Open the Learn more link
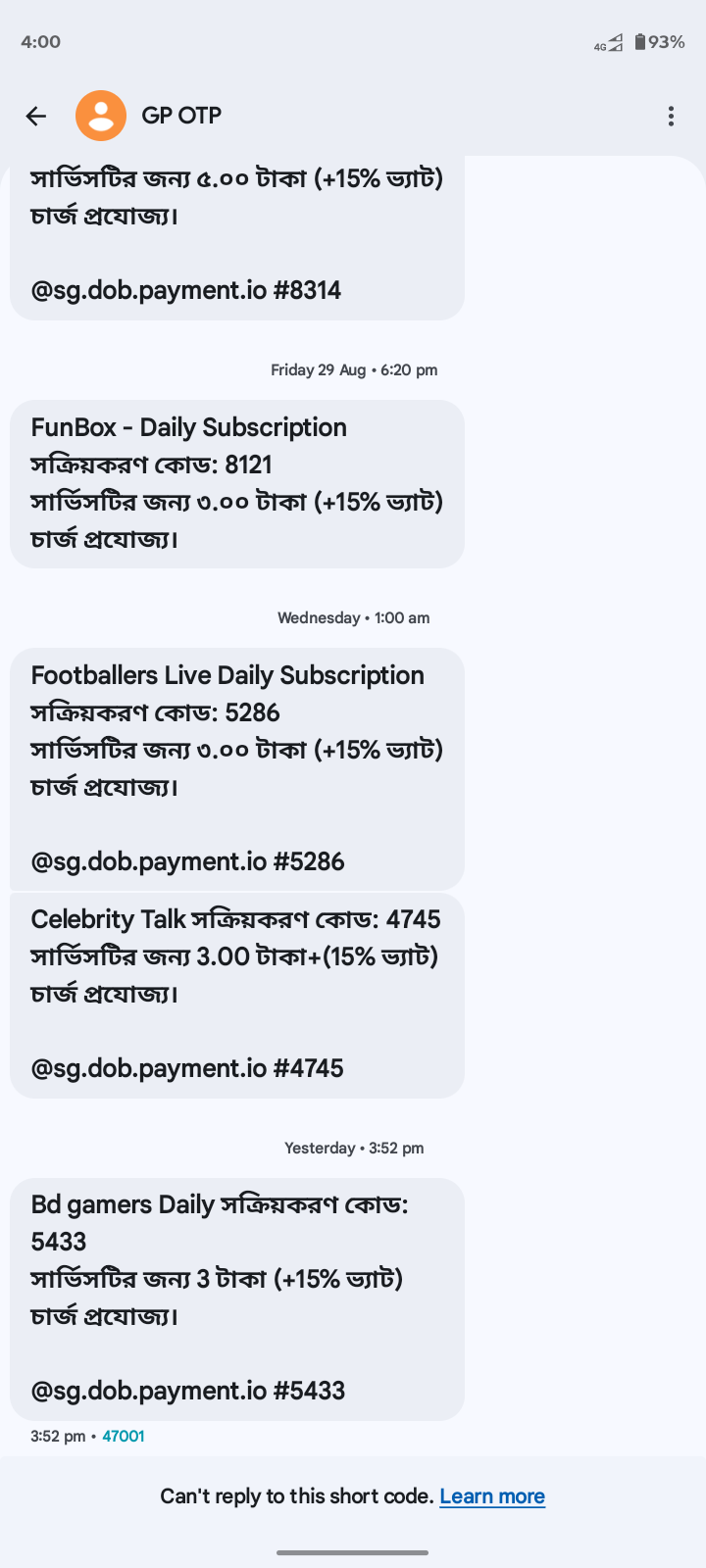This screenshot has height=1568, width=706. pos(491,1496)
